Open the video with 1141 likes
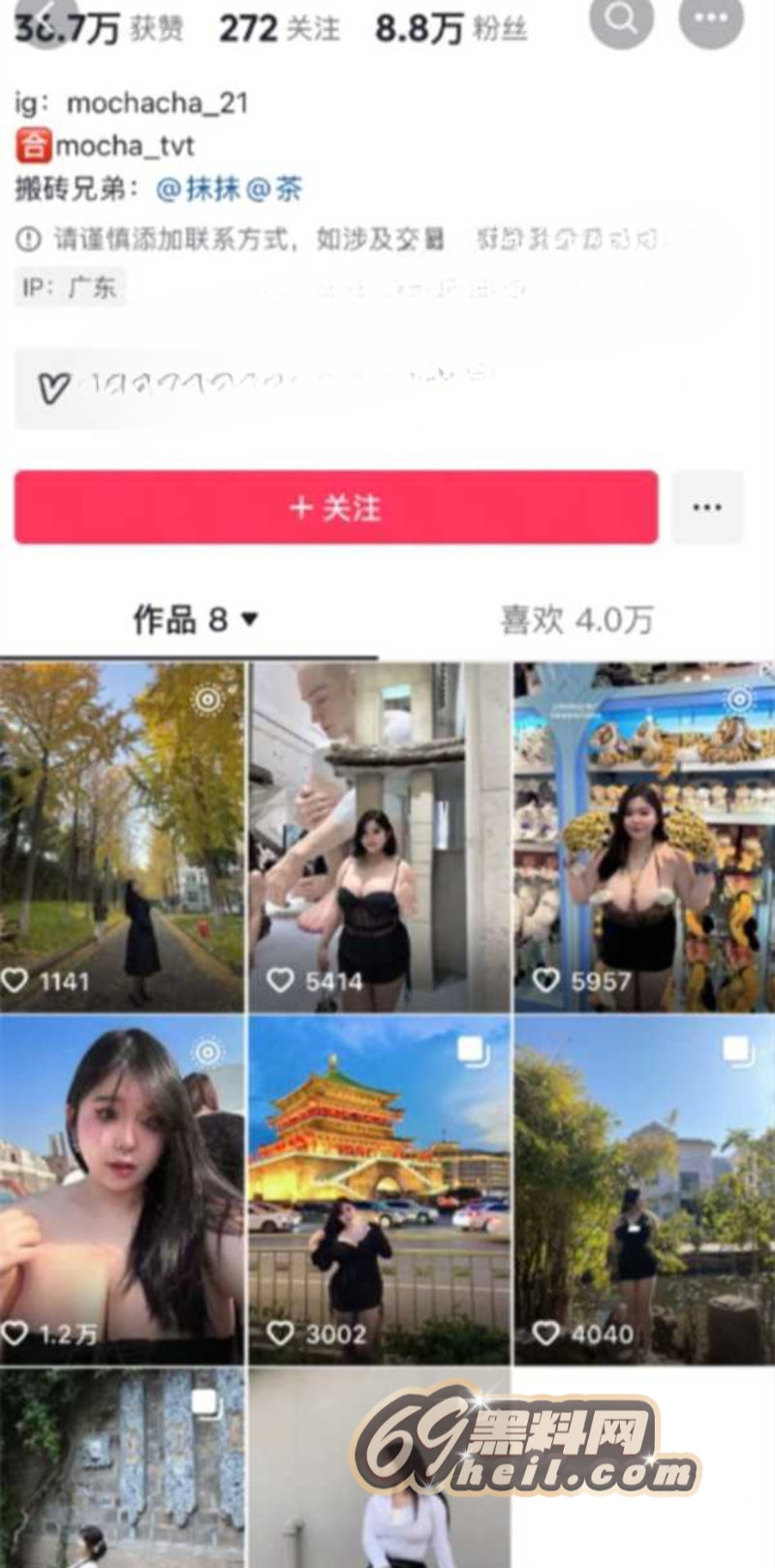Screen dimensions: 775x1568 (122, 838)
